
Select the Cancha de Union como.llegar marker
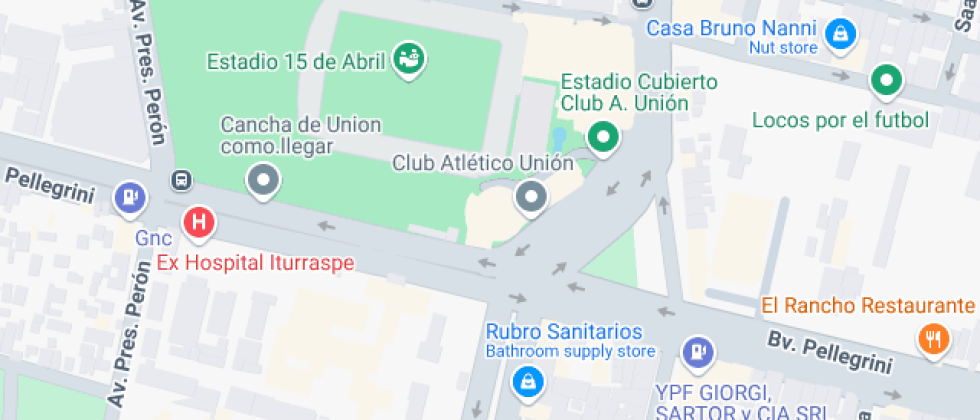263,180
